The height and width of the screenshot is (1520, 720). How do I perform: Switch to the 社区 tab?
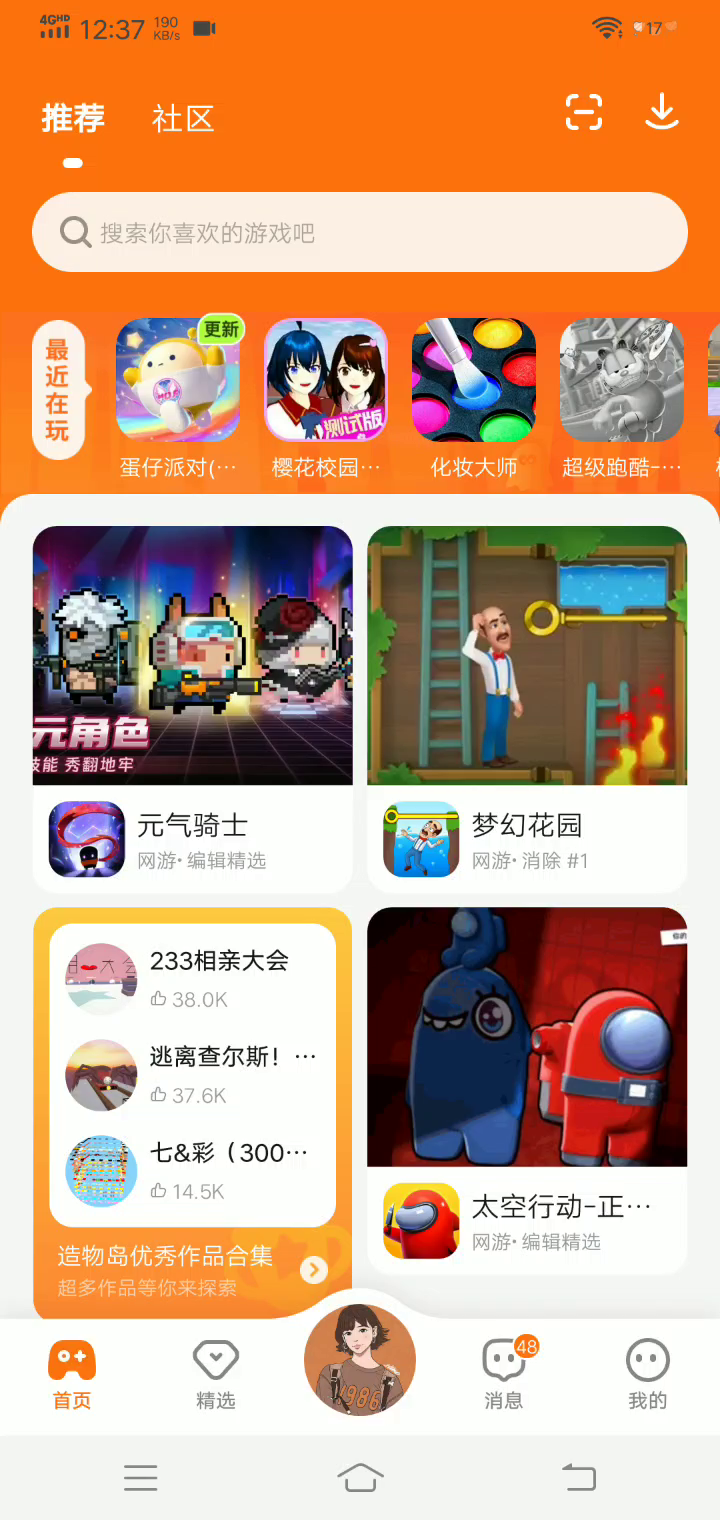183,119
